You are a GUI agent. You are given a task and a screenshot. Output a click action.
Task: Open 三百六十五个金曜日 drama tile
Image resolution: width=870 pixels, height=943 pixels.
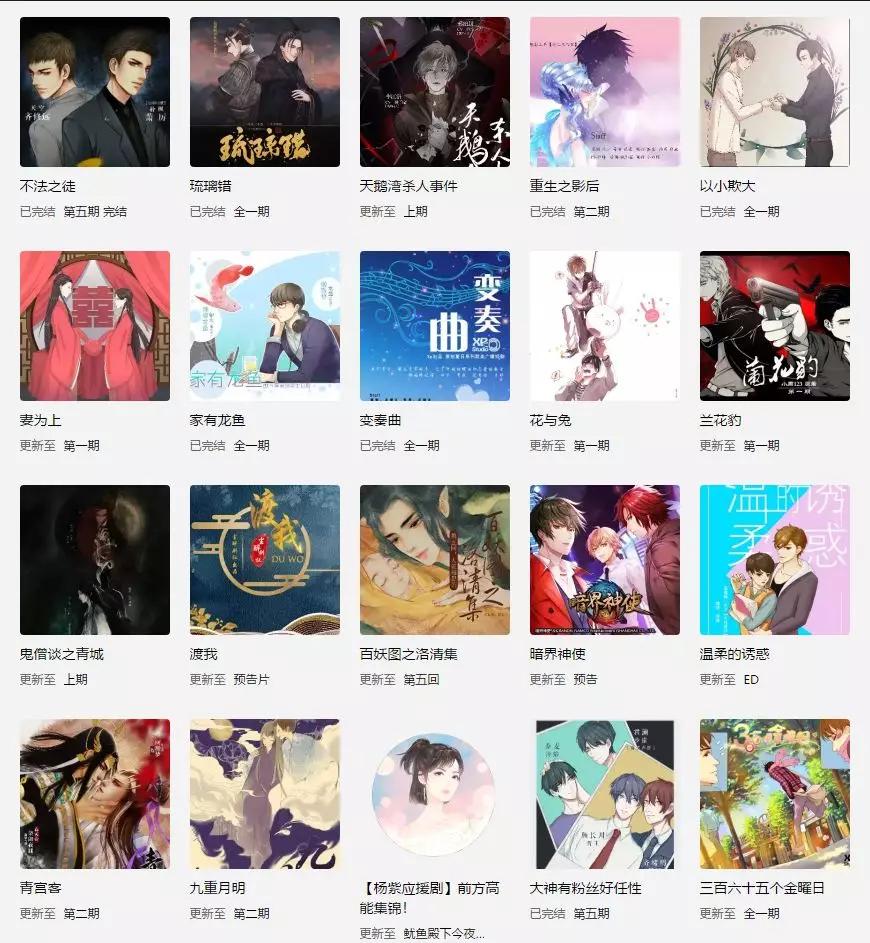[x=775, y=794]
